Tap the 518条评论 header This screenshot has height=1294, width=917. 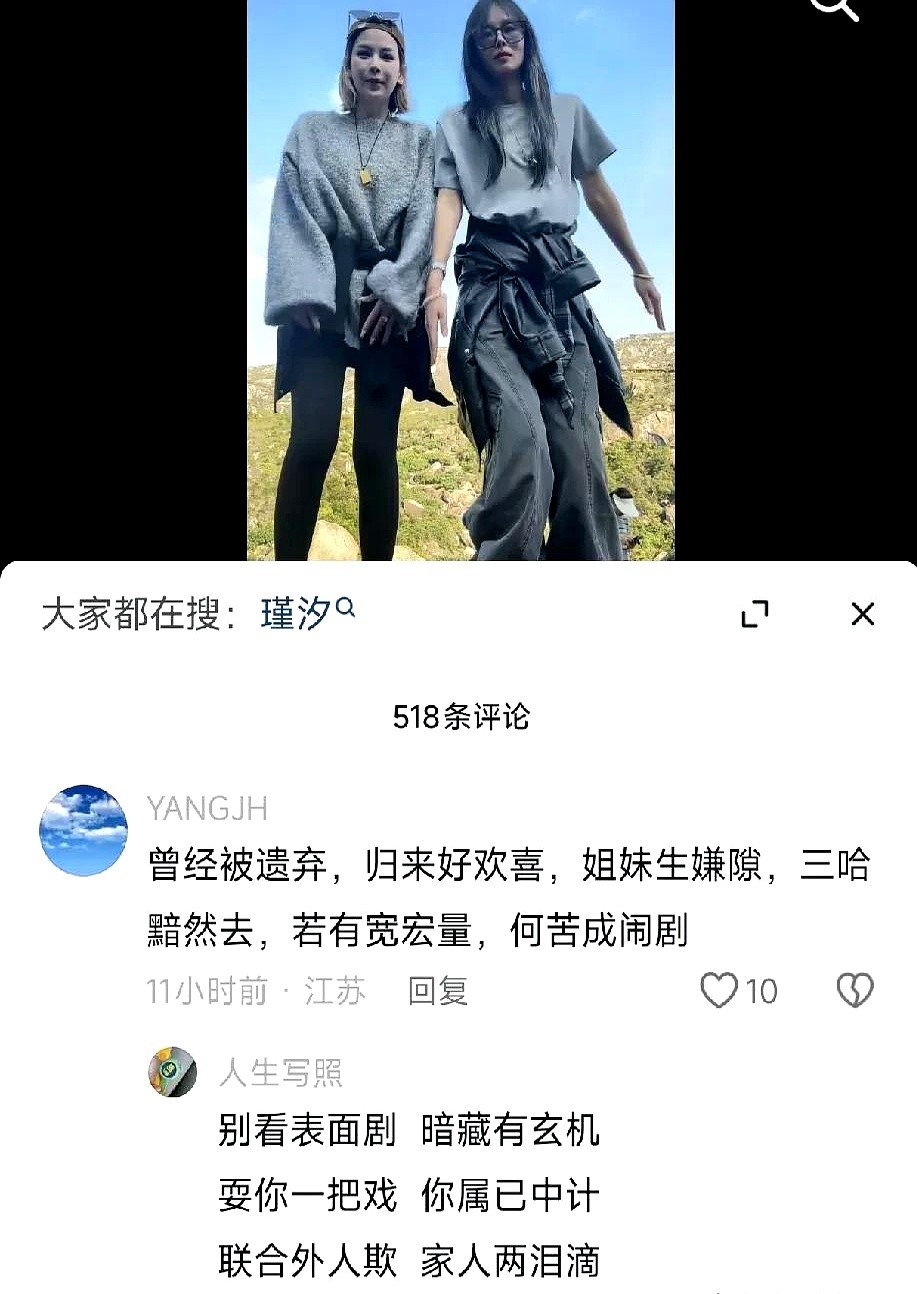[x=458, y=718]
